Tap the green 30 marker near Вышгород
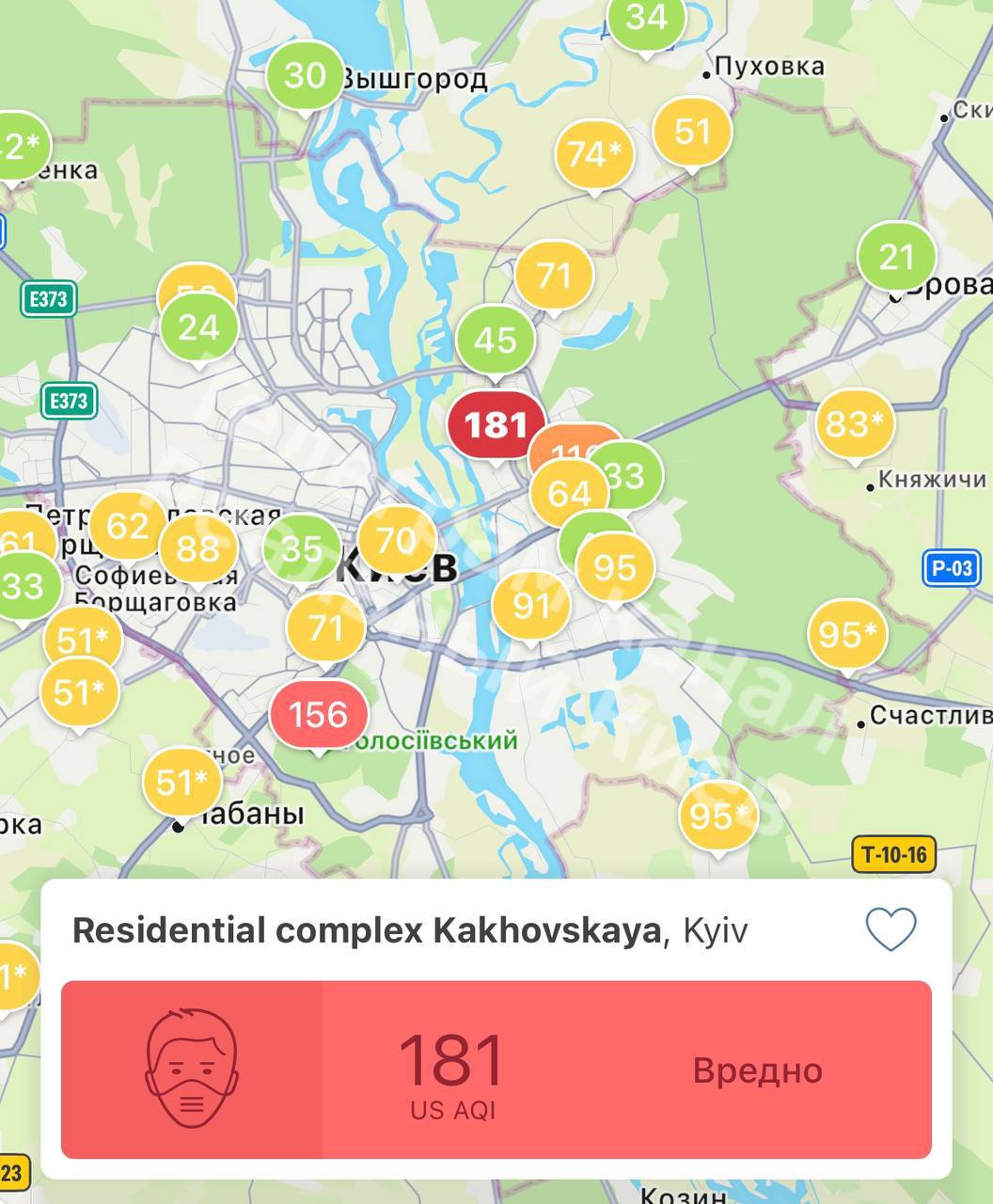 tap(305, 75)
